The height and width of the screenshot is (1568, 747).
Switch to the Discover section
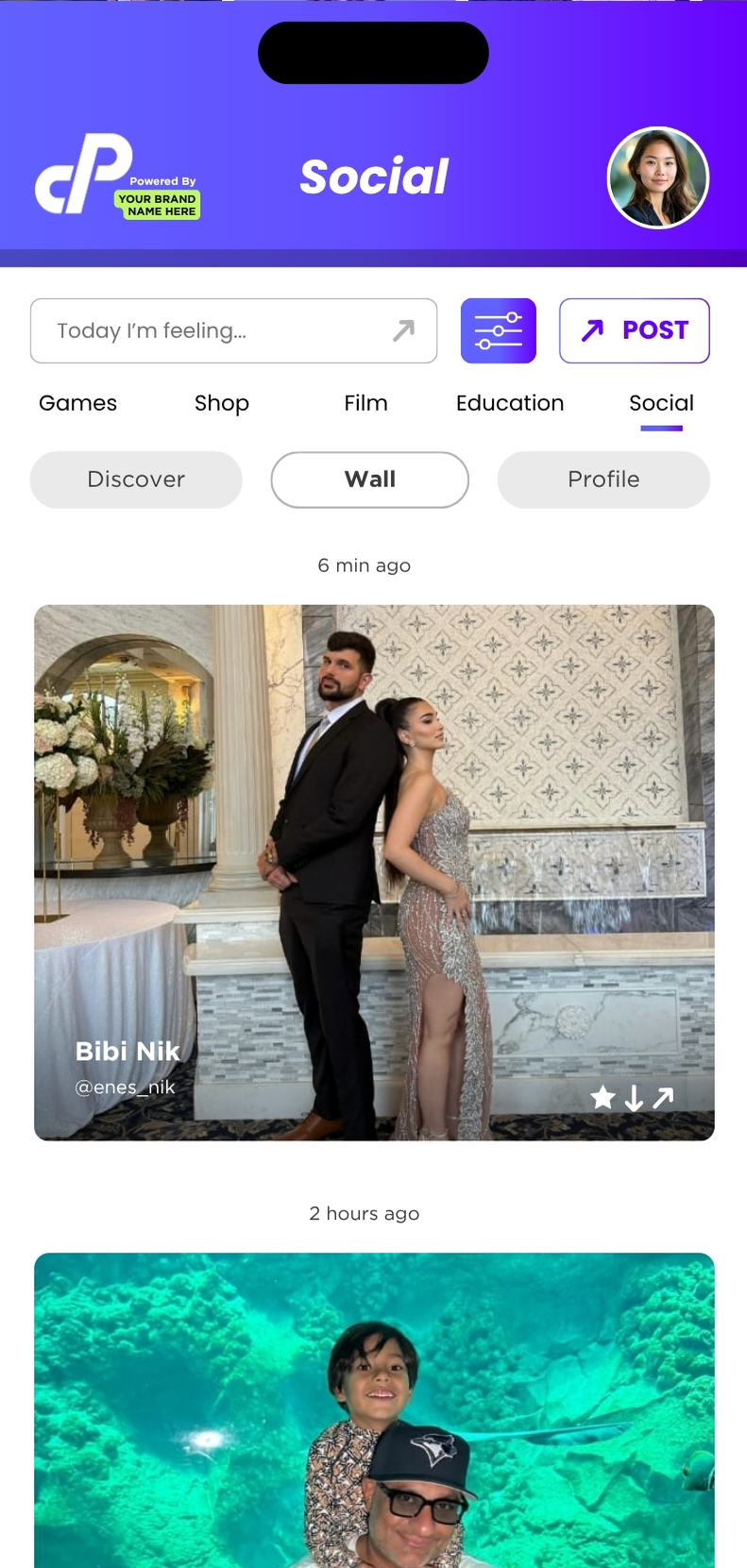tap(136, 480)
